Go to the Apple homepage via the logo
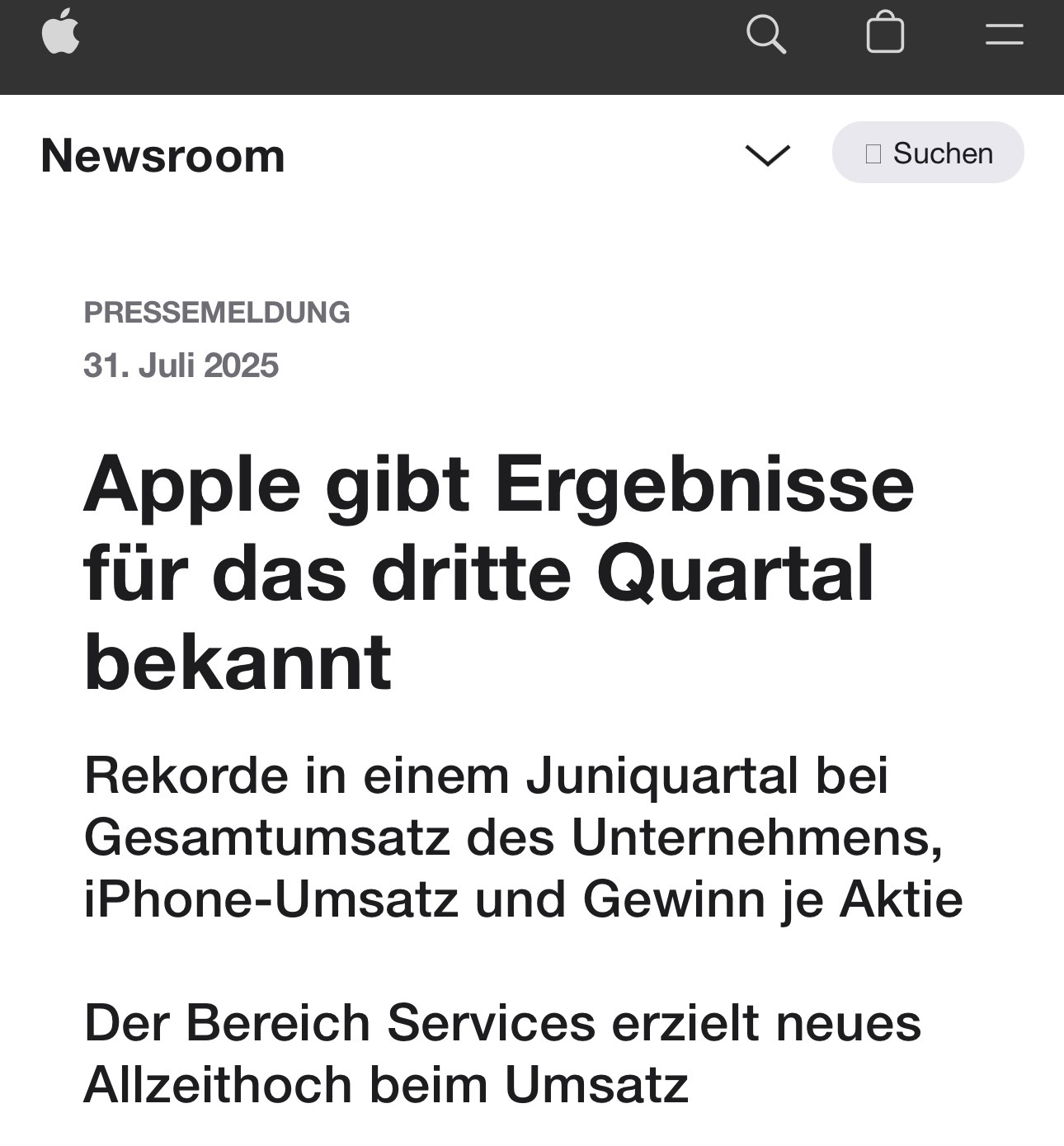1064x1146 pixels. tap(60, 33)
